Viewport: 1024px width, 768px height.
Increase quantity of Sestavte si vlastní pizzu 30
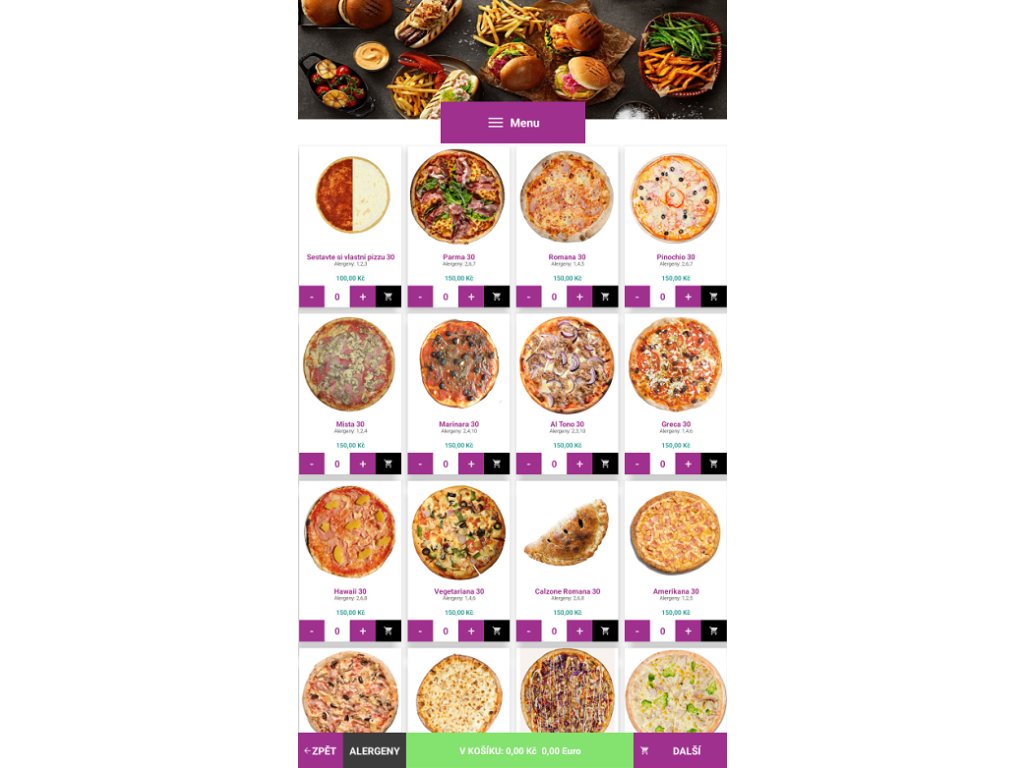[x=362, y=297]
